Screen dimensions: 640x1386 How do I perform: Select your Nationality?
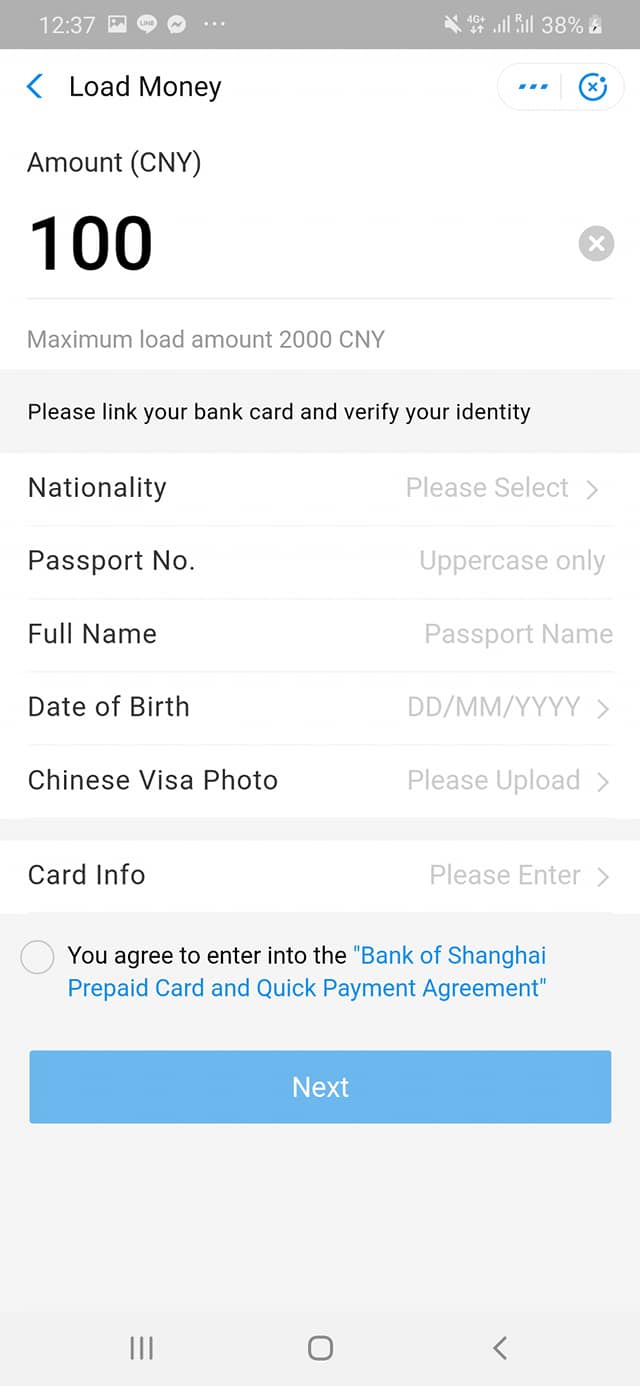[500, 488]
